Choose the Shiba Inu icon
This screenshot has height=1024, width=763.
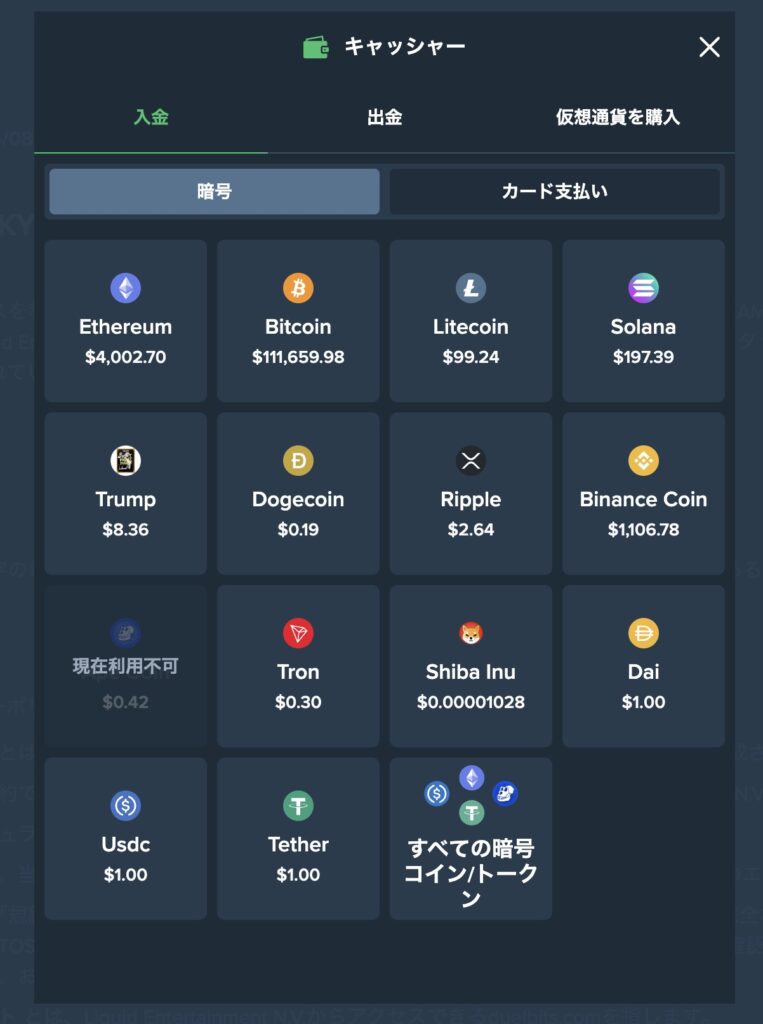470,632
